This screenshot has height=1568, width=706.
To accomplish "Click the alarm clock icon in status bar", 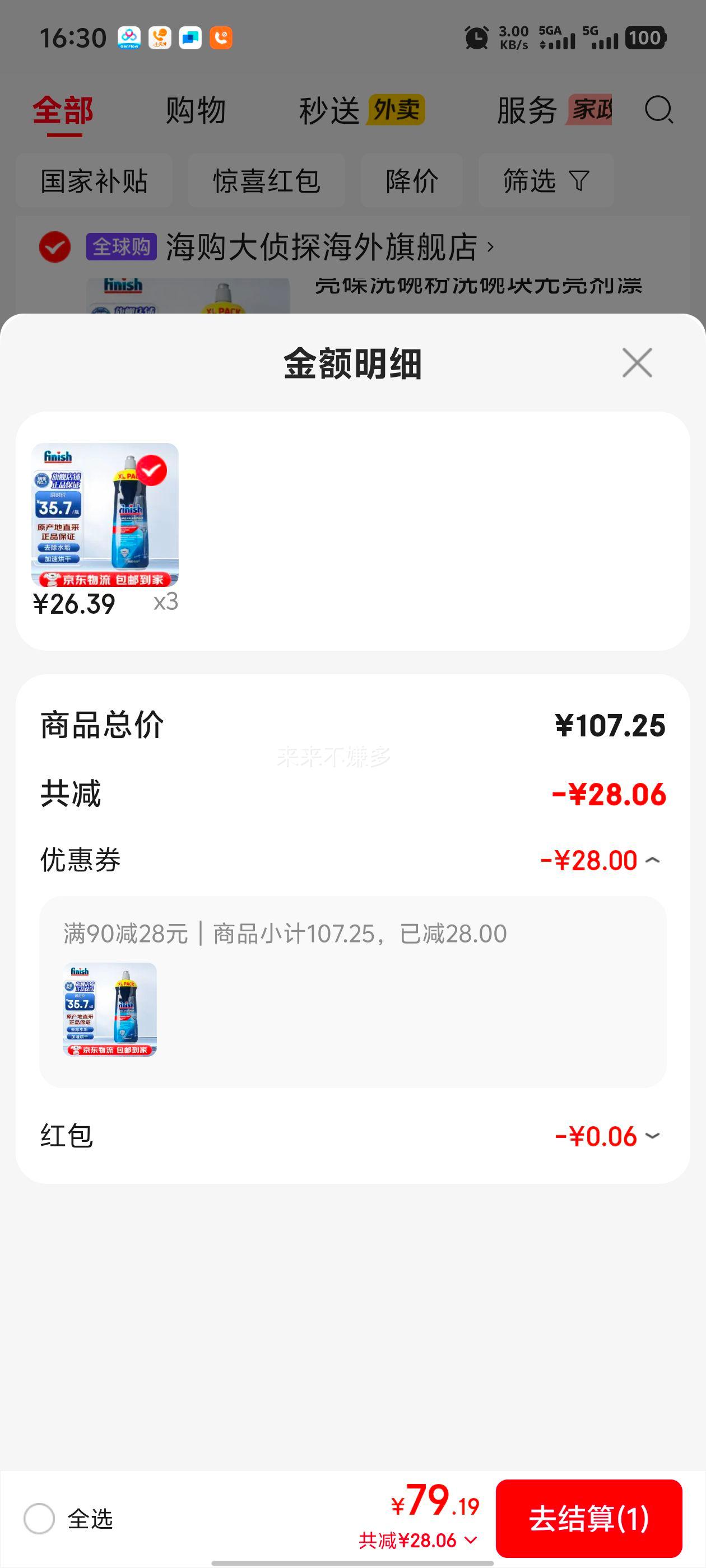I will coord(476,38).
